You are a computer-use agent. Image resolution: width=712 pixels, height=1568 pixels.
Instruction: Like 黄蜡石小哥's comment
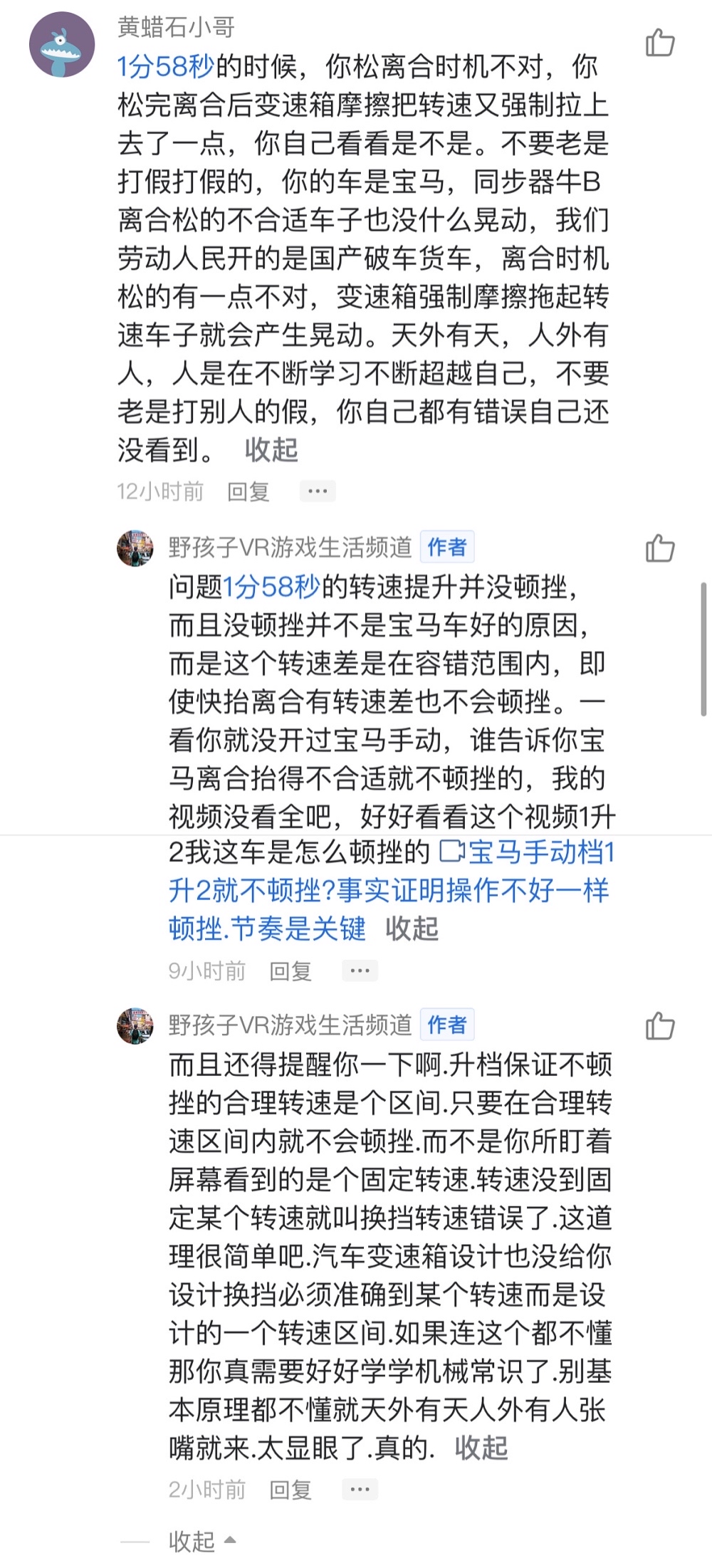659,43
